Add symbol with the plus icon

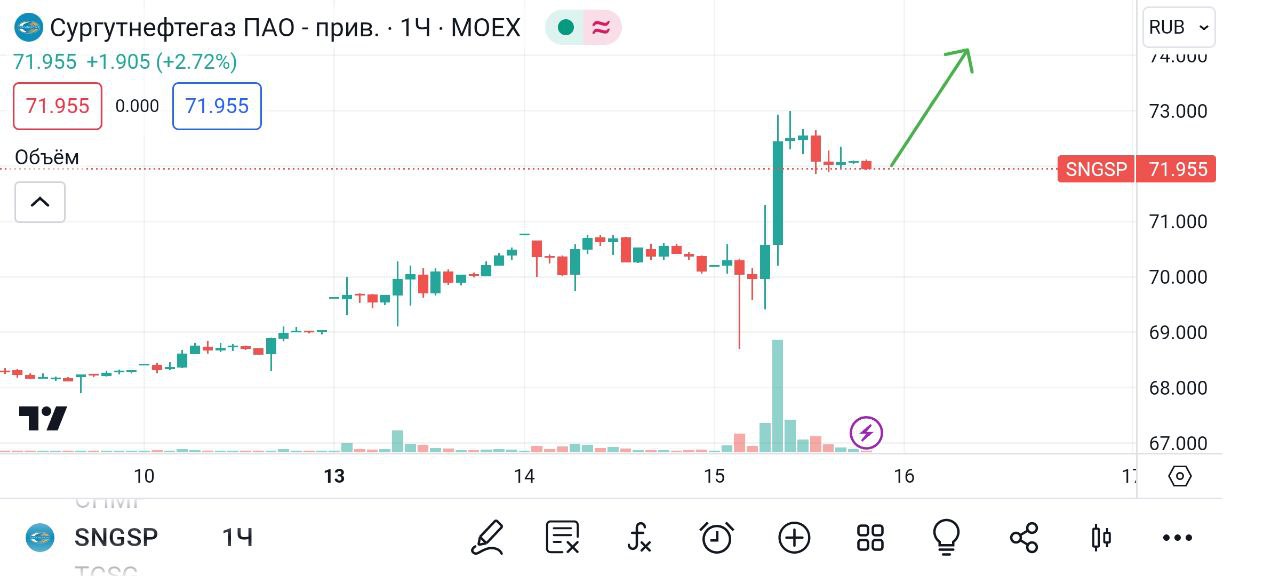(794, 538)
